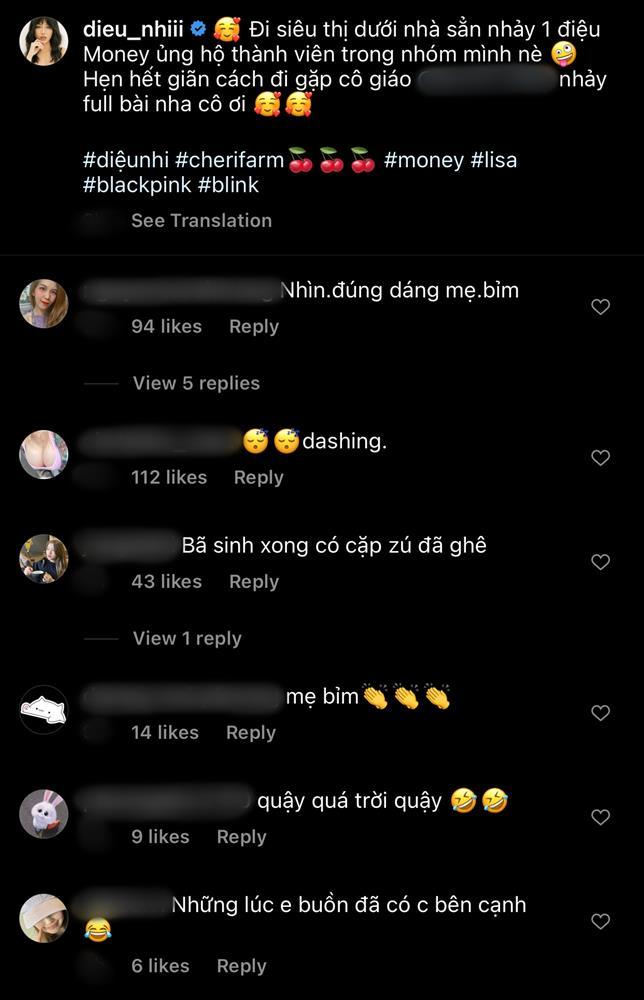Reply to the 'dashing.' comment

coord(258,477)
